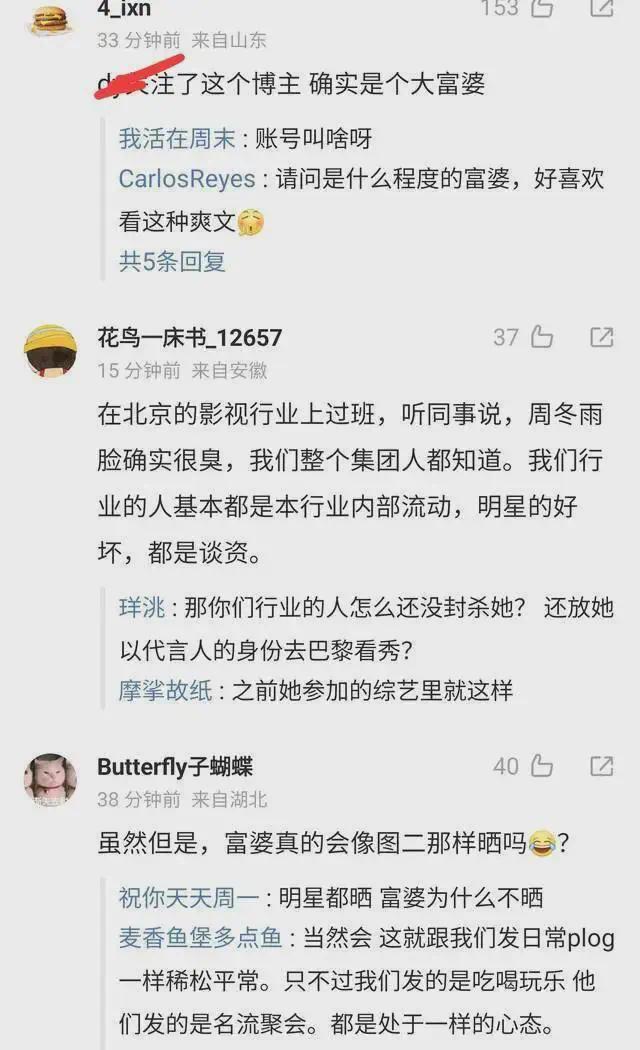Open the avatar of 花鸟一床书_12657
Screen dimensions: 640x1050
[50, 352]
